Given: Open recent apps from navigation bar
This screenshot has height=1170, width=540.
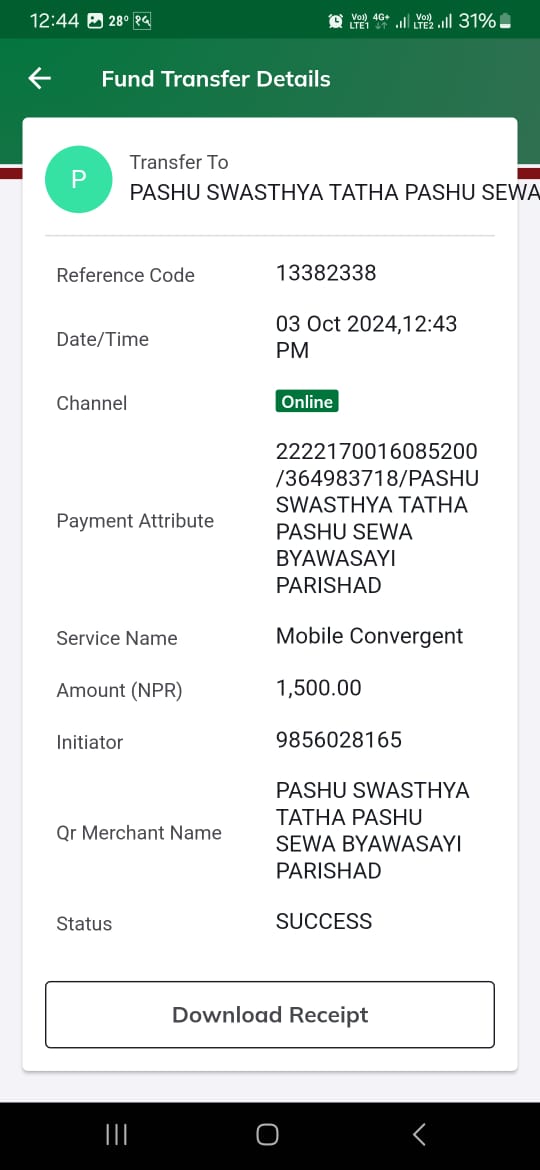Looking at the screenshot, I should pos(116,1135).
